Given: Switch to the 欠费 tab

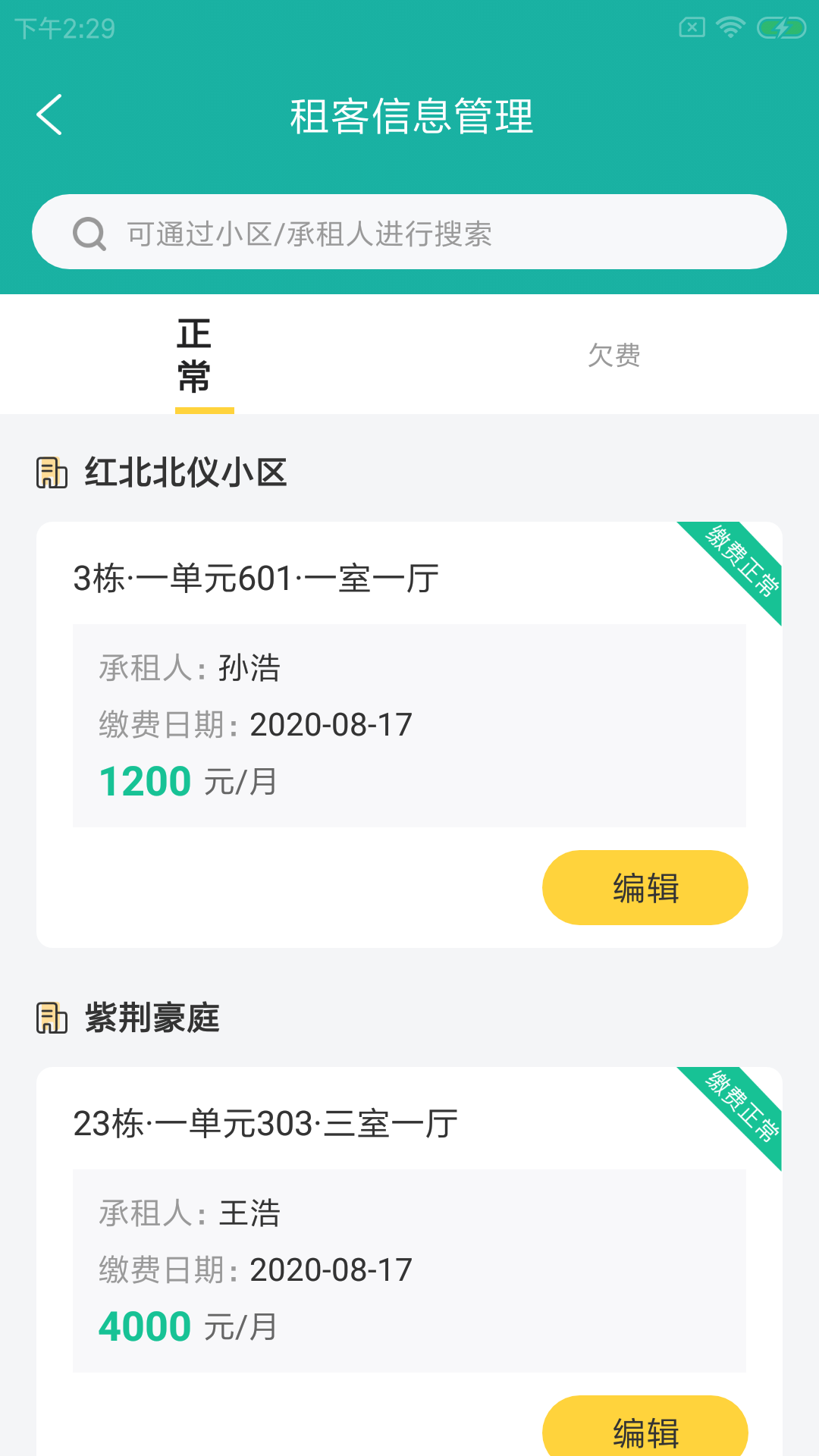Looking at the screenshot, I should tap(613, 355).
